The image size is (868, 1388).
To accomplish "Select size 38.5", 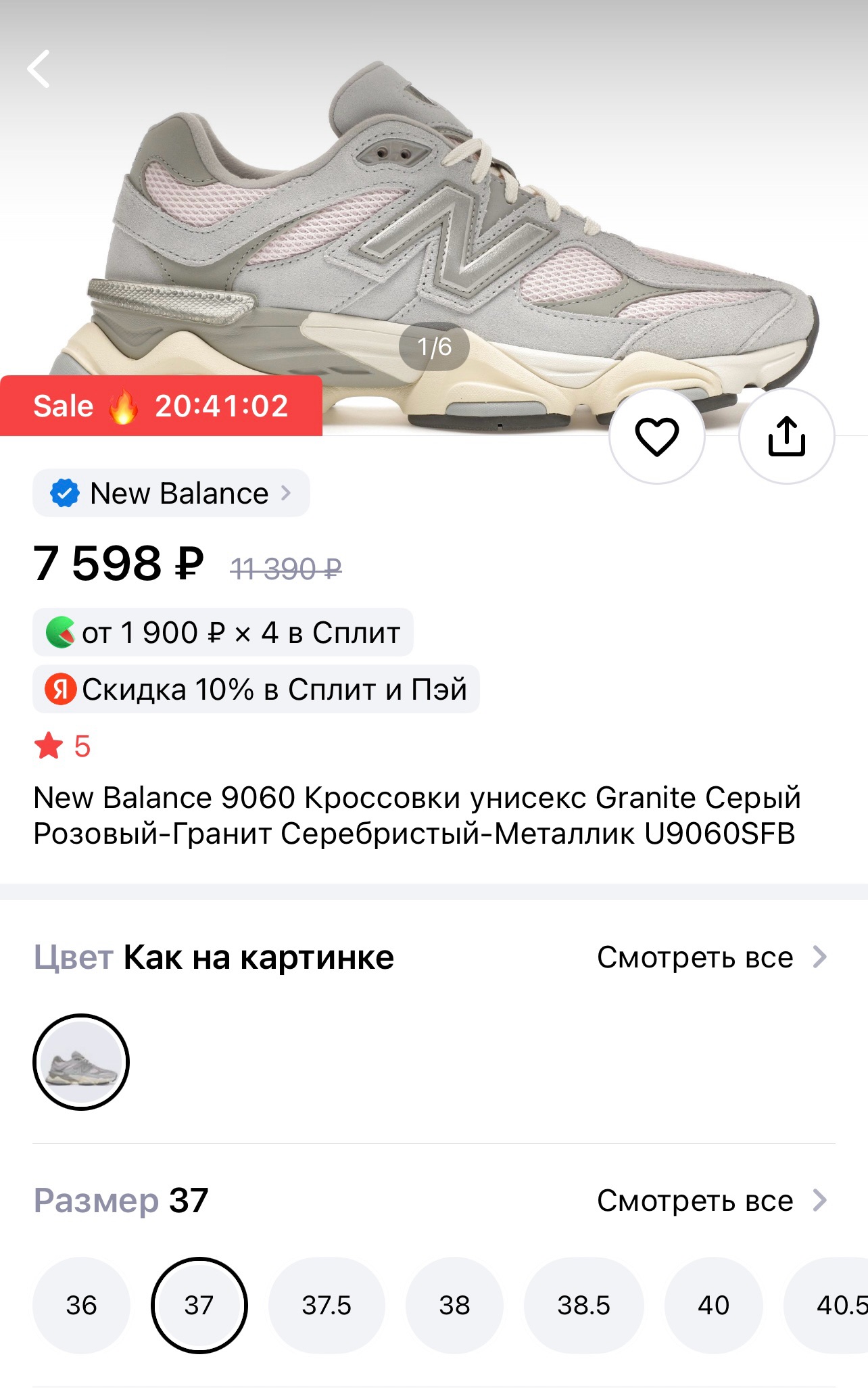I will pos(583,1306).
